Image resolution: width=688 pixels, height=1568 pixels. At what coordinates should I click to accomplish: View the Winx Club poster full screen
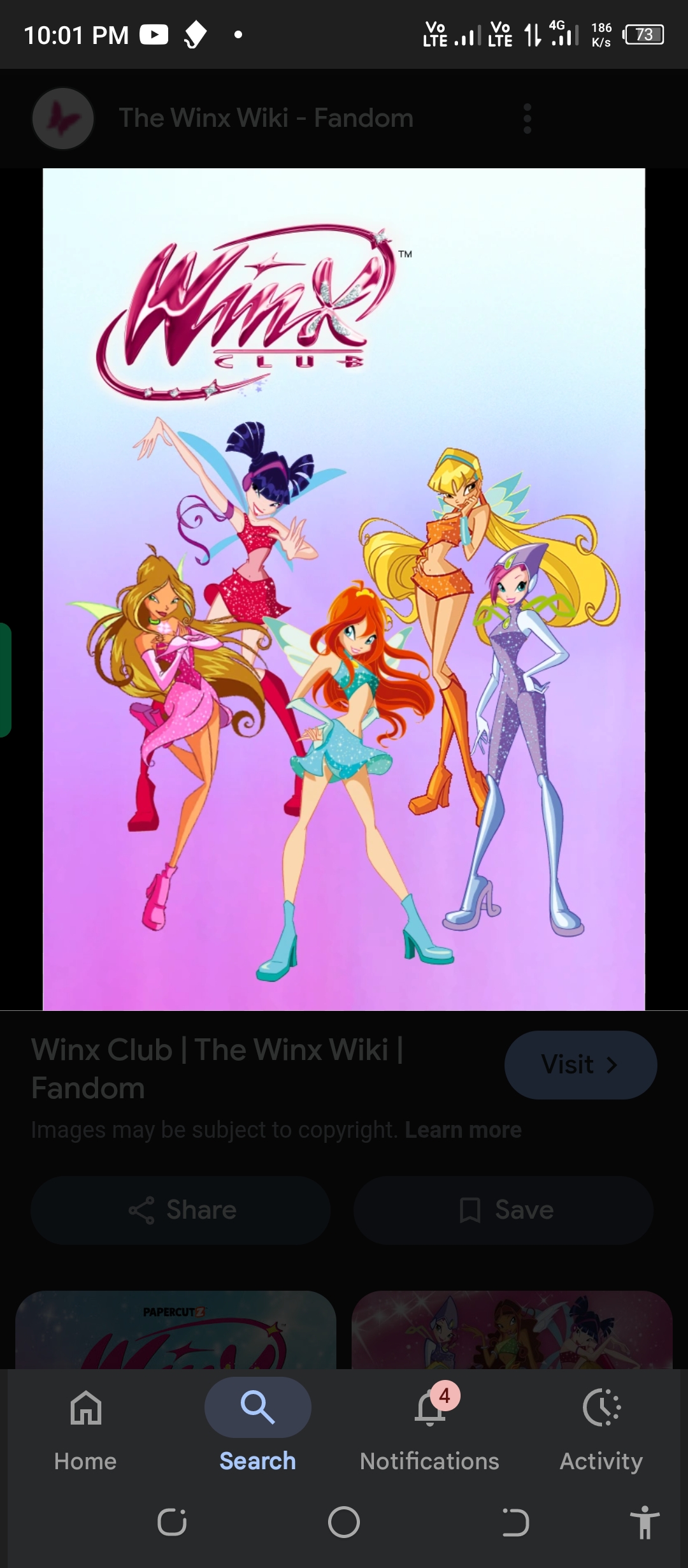(x=344, y=589)
